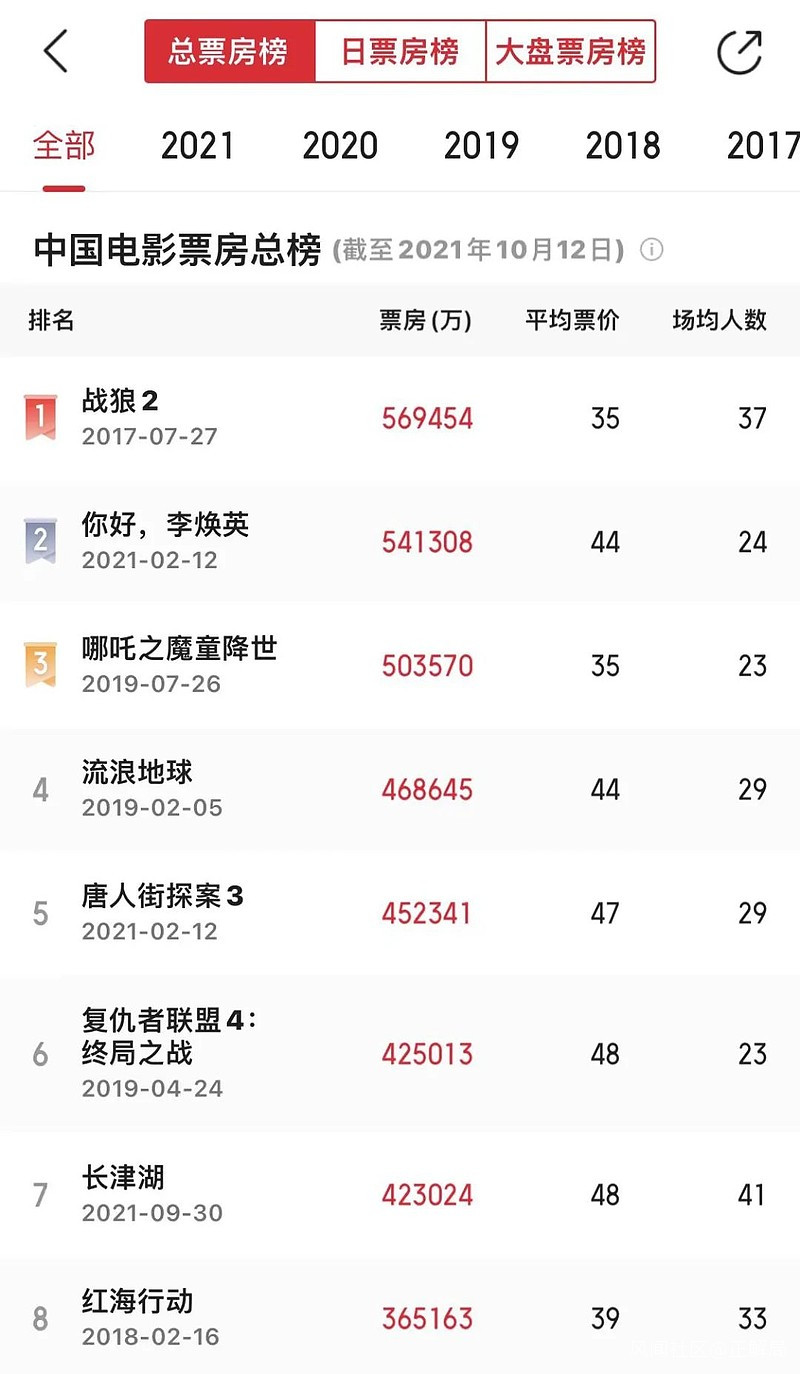
Task: Filter rankings by 2021
Action: tap(197, 146)
